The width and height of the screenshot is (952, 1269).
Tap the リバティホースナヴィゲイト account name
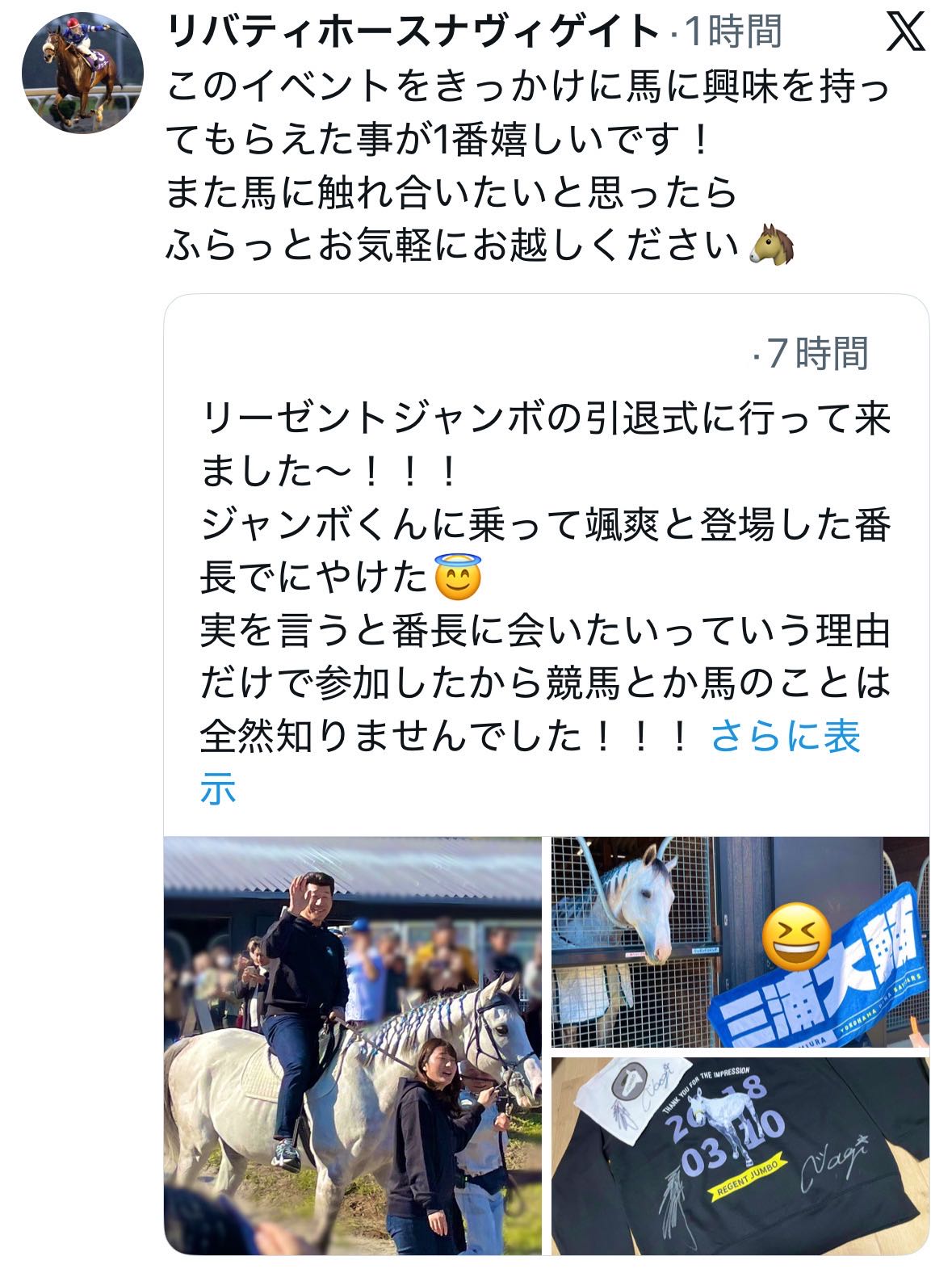(412, 32)
